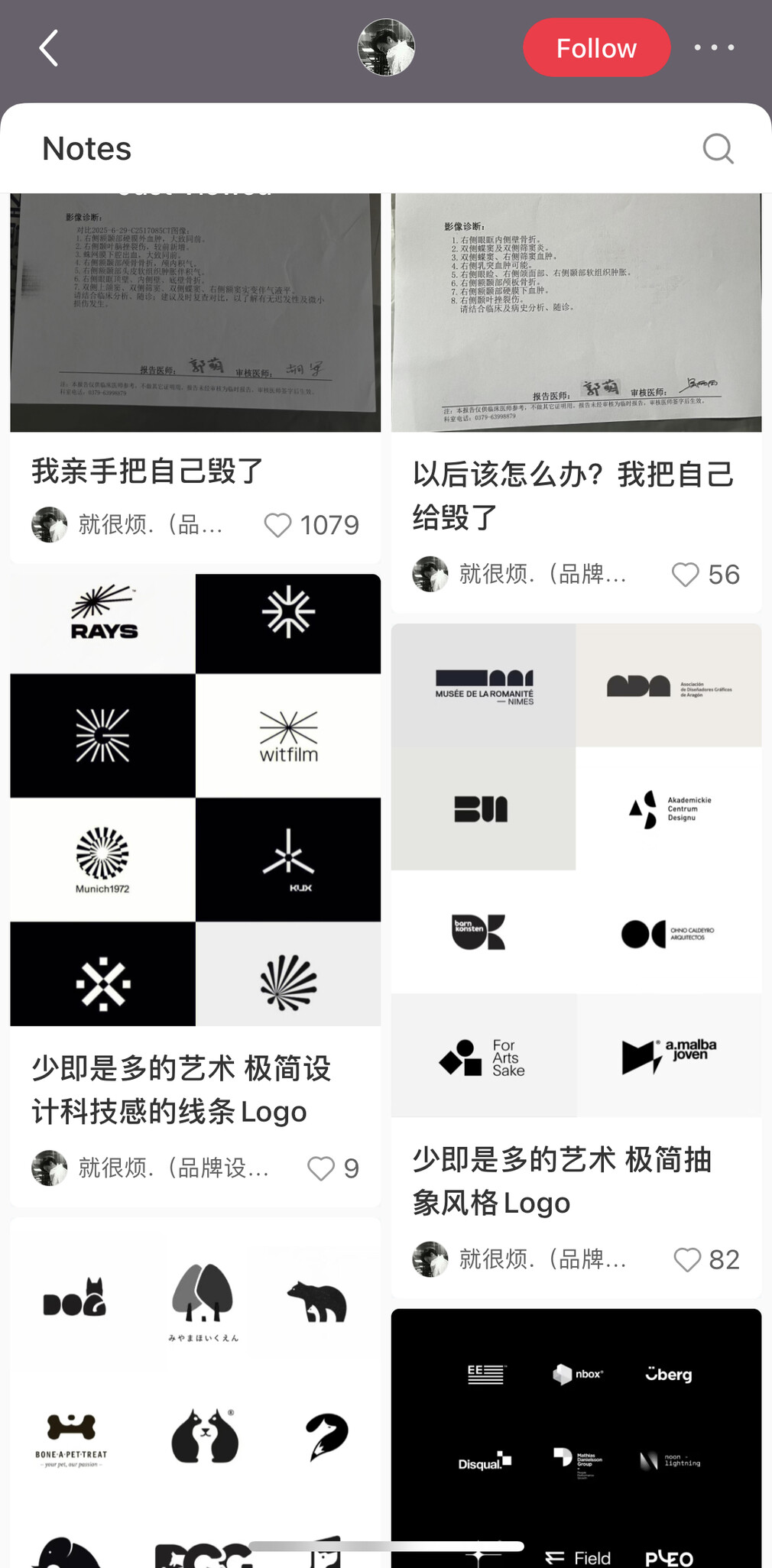This screenshot has height=1568, width=772.
Task: Go back using the top-left arrow
Action: coord(49,48)
